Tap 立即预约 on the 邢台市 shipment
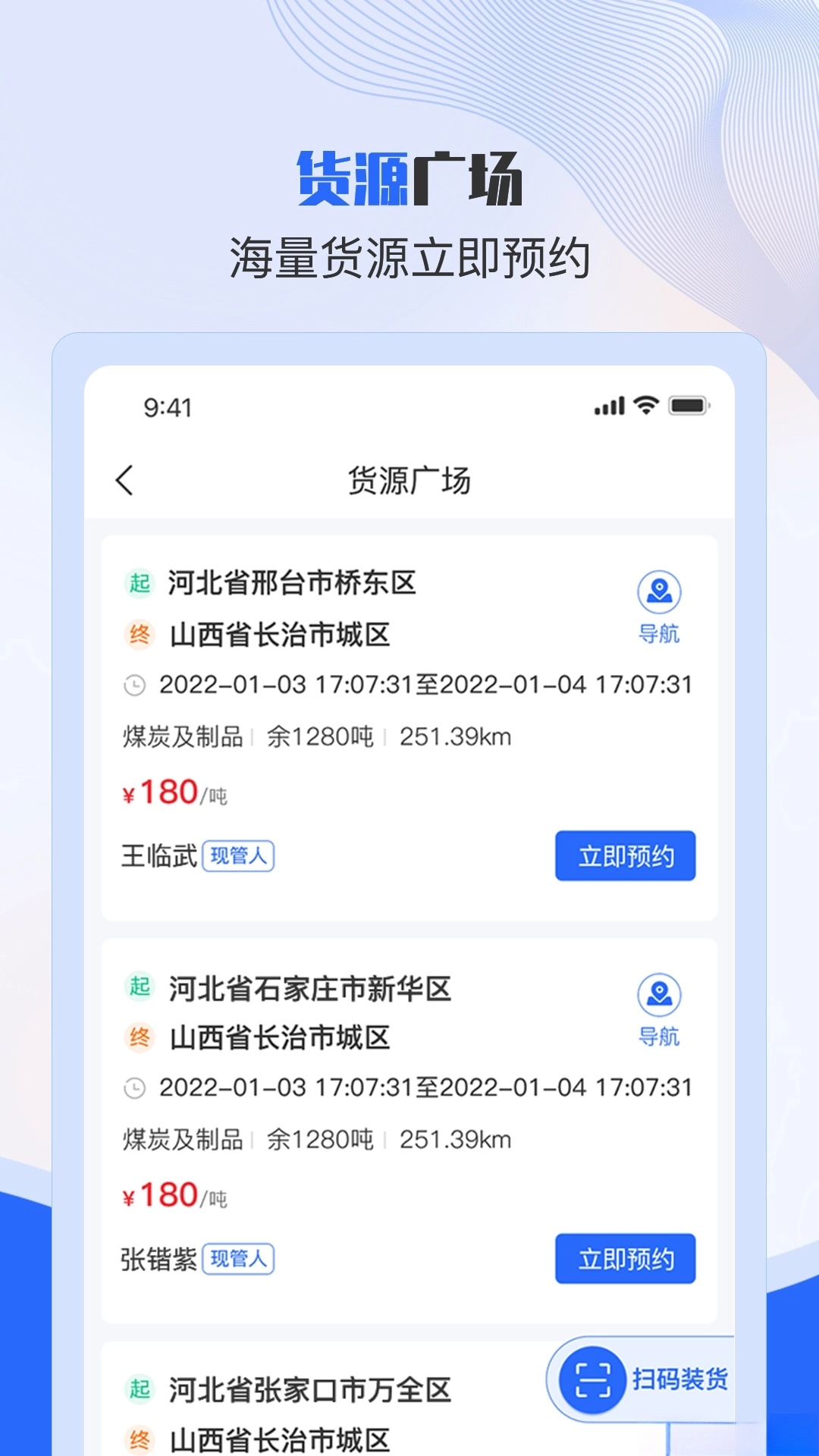The height and width of the screenshot is (1456, 819). 626,855
